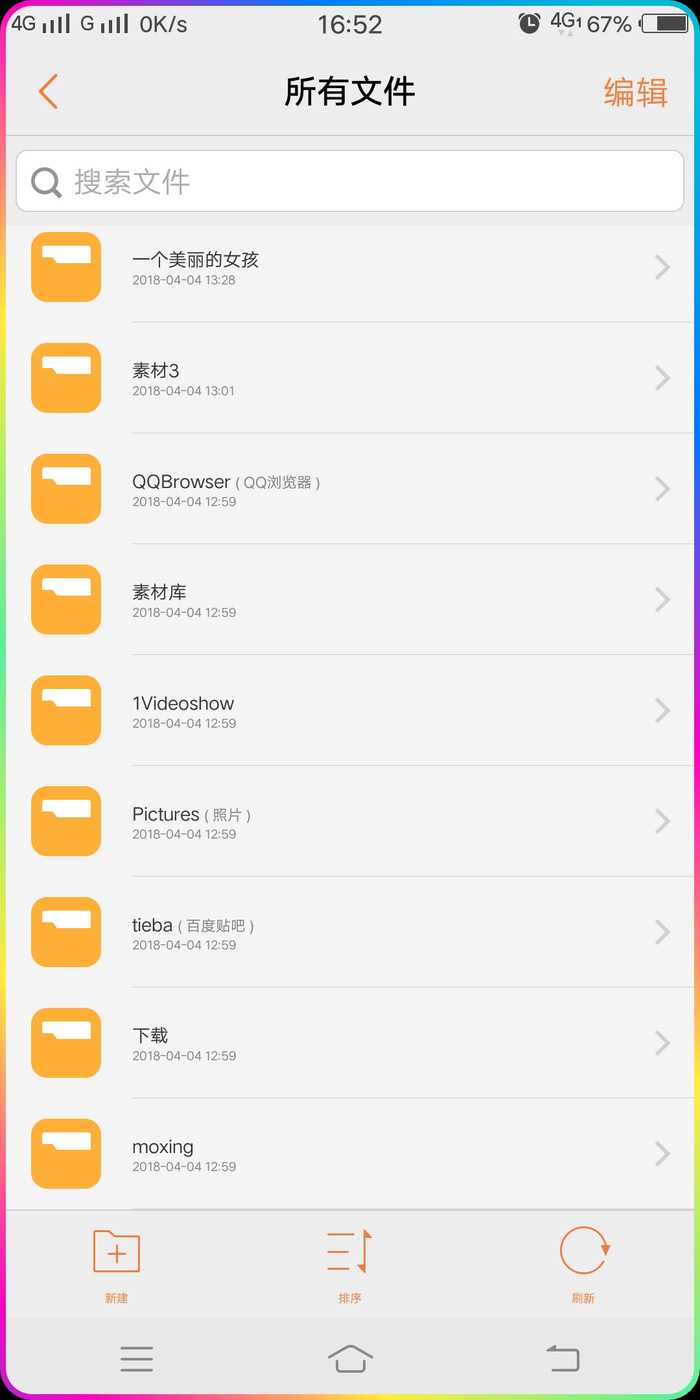Select 排序 to sort the files
This screenshot has height=1400, width=700.
point(349,1264)
